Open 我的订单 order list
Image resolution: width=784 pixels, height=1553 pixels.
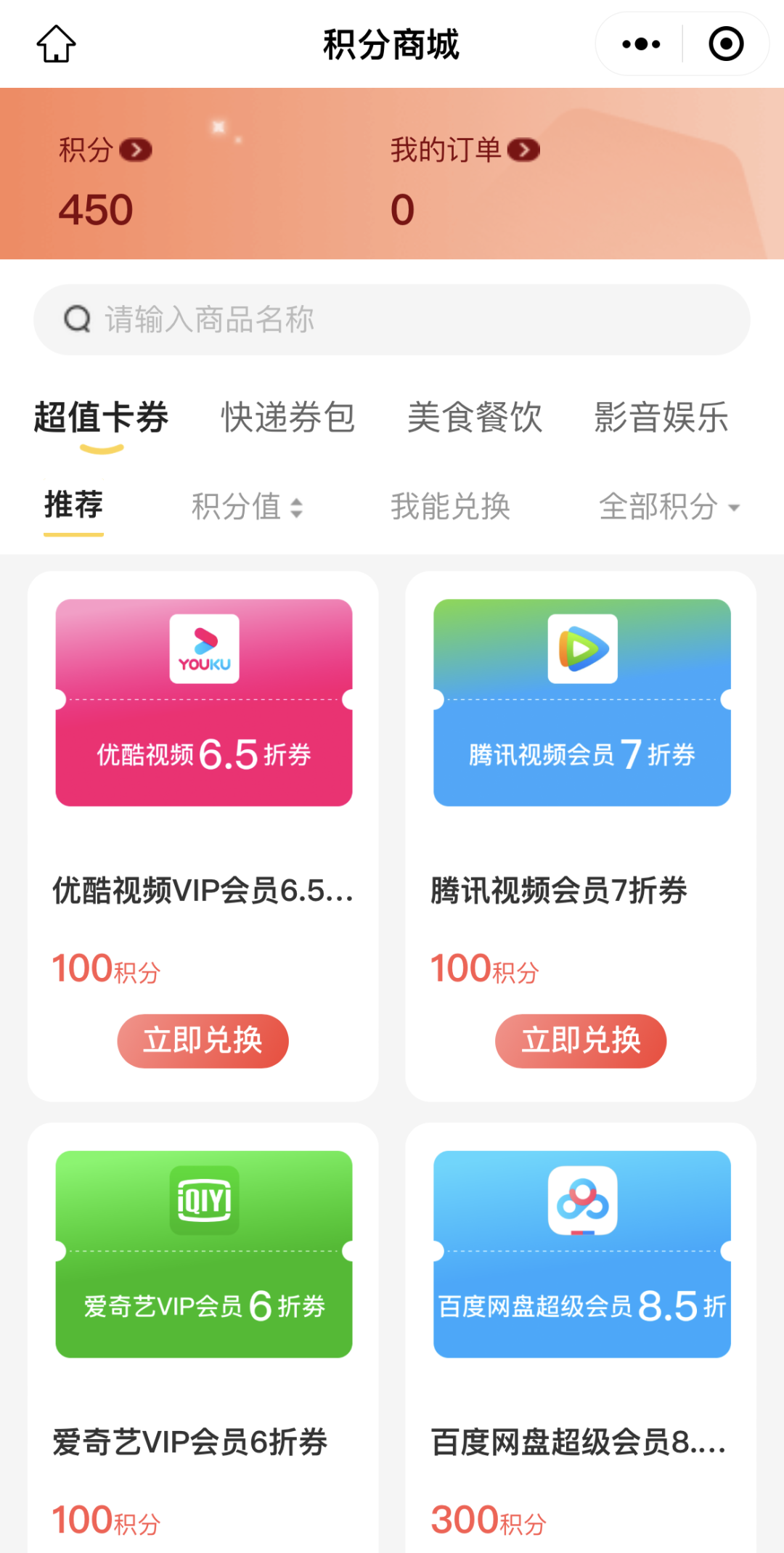point(464,151)
